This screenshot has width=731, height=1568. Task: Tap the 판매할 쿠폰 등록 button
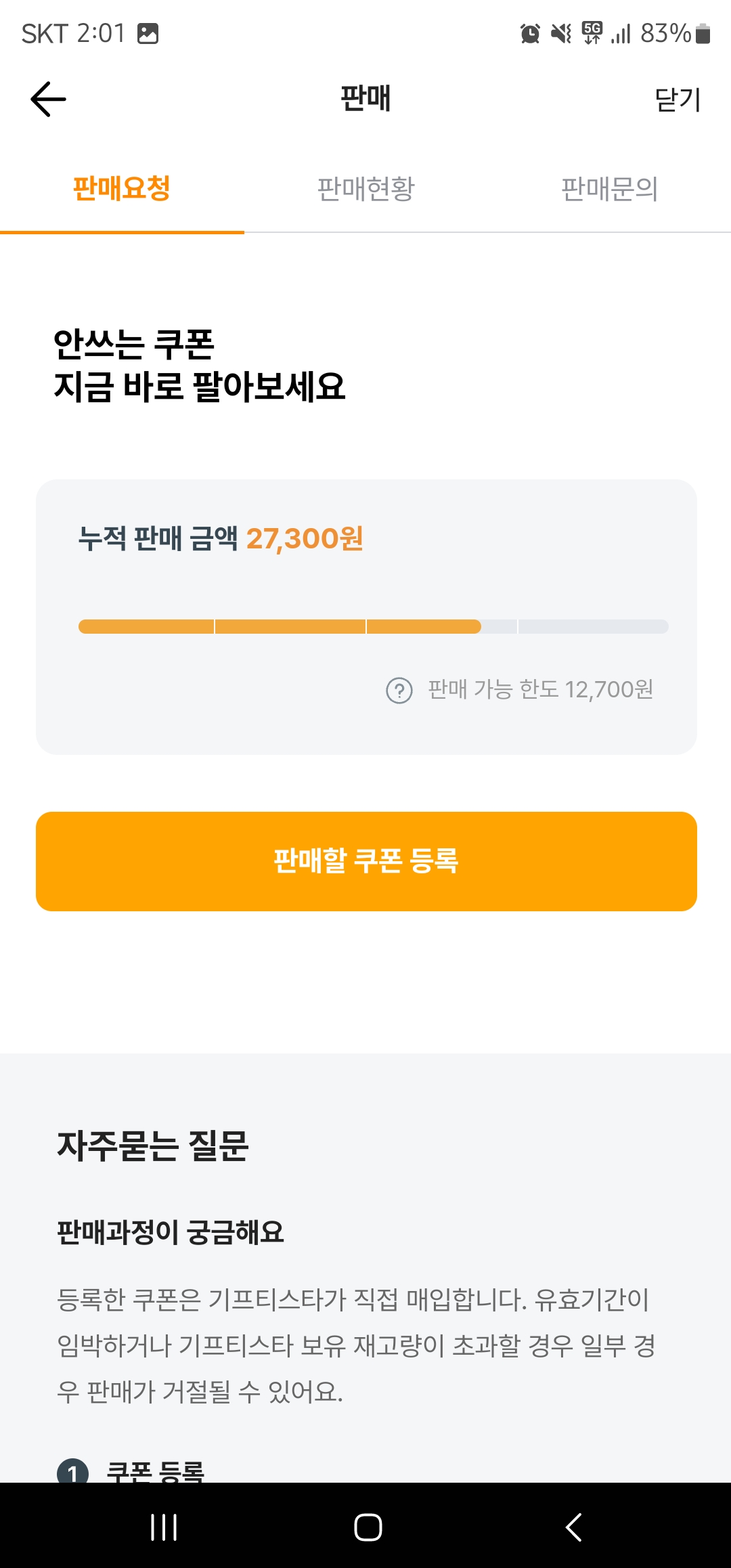point(365,861)
